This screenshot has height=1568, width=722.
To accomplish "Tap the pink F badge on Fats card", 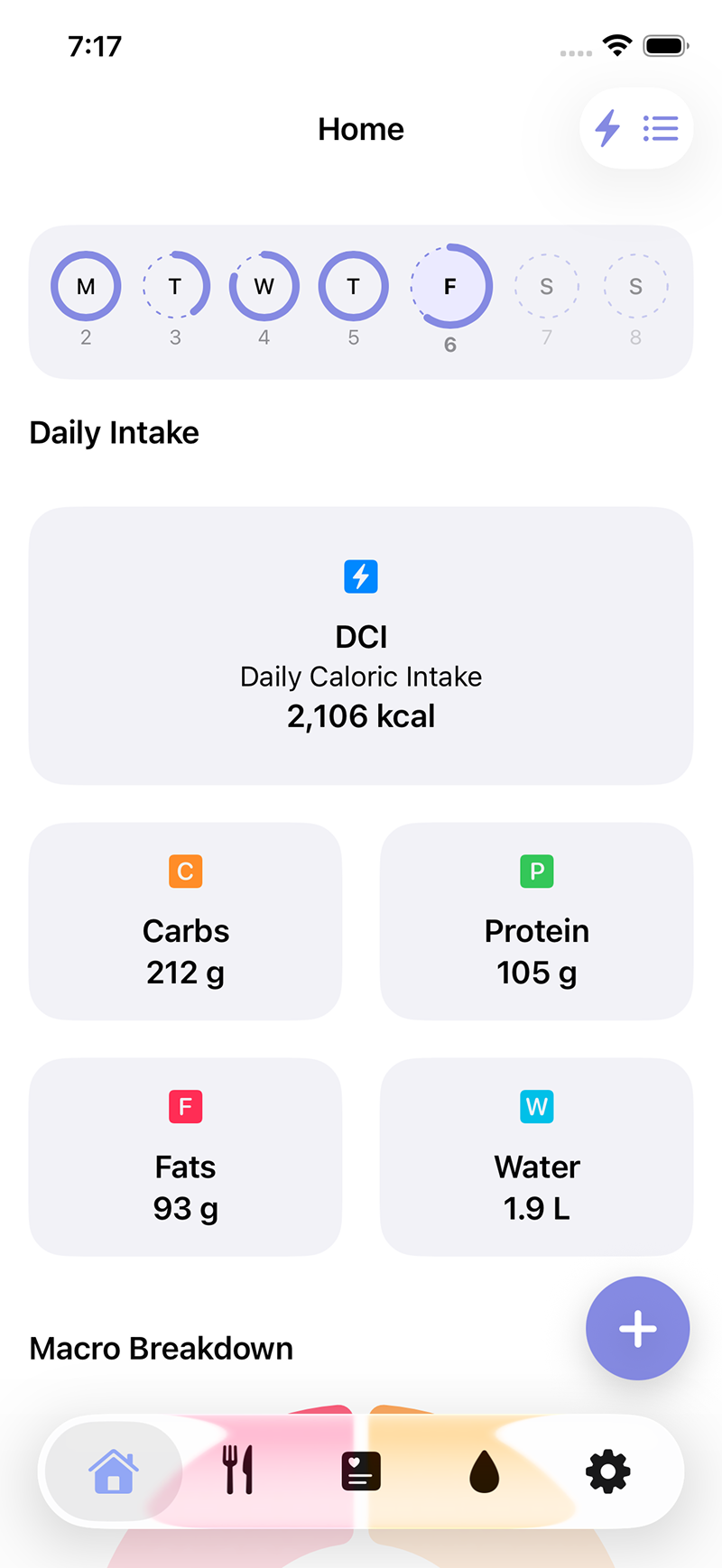I will [185, 1107].
